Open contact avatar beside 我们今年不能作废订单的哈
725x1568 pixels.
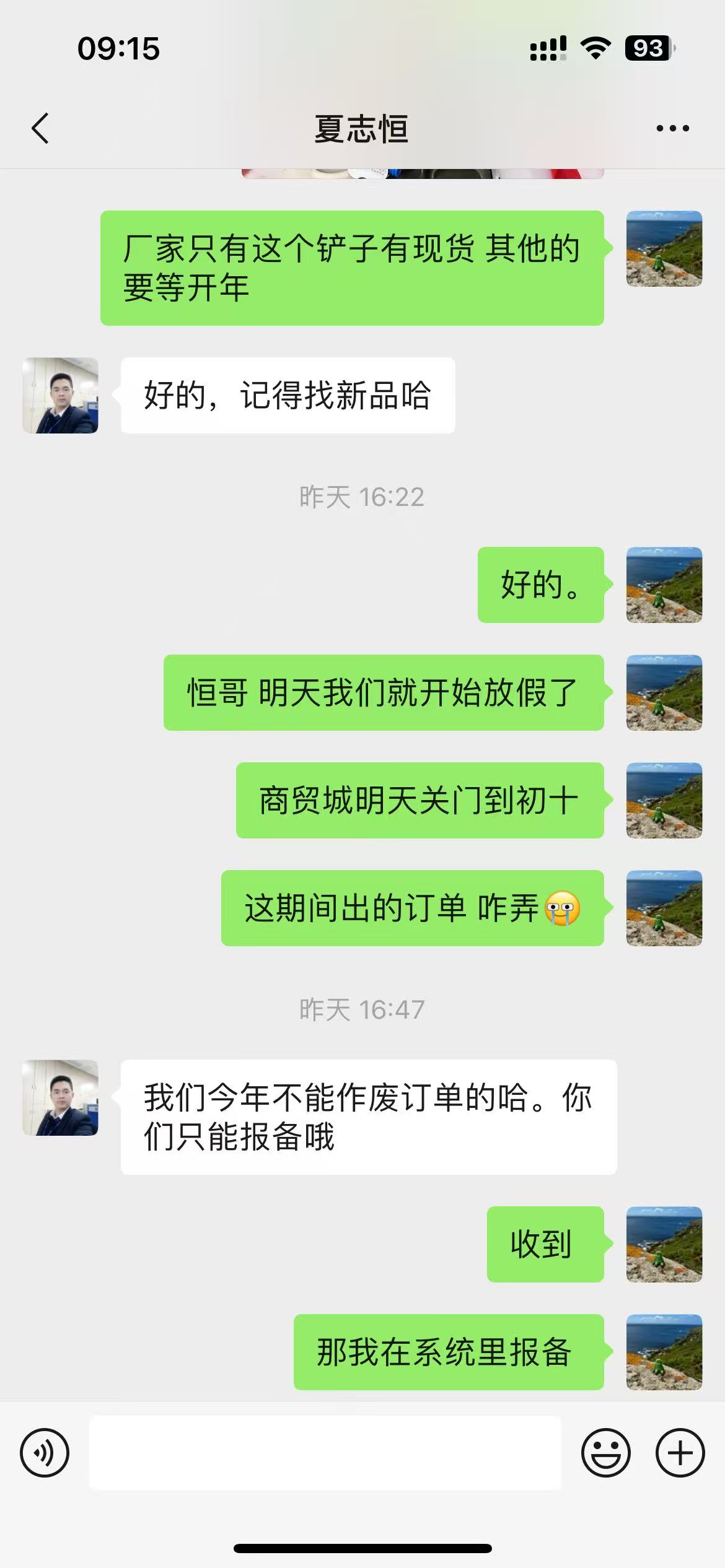[60, 1097]
